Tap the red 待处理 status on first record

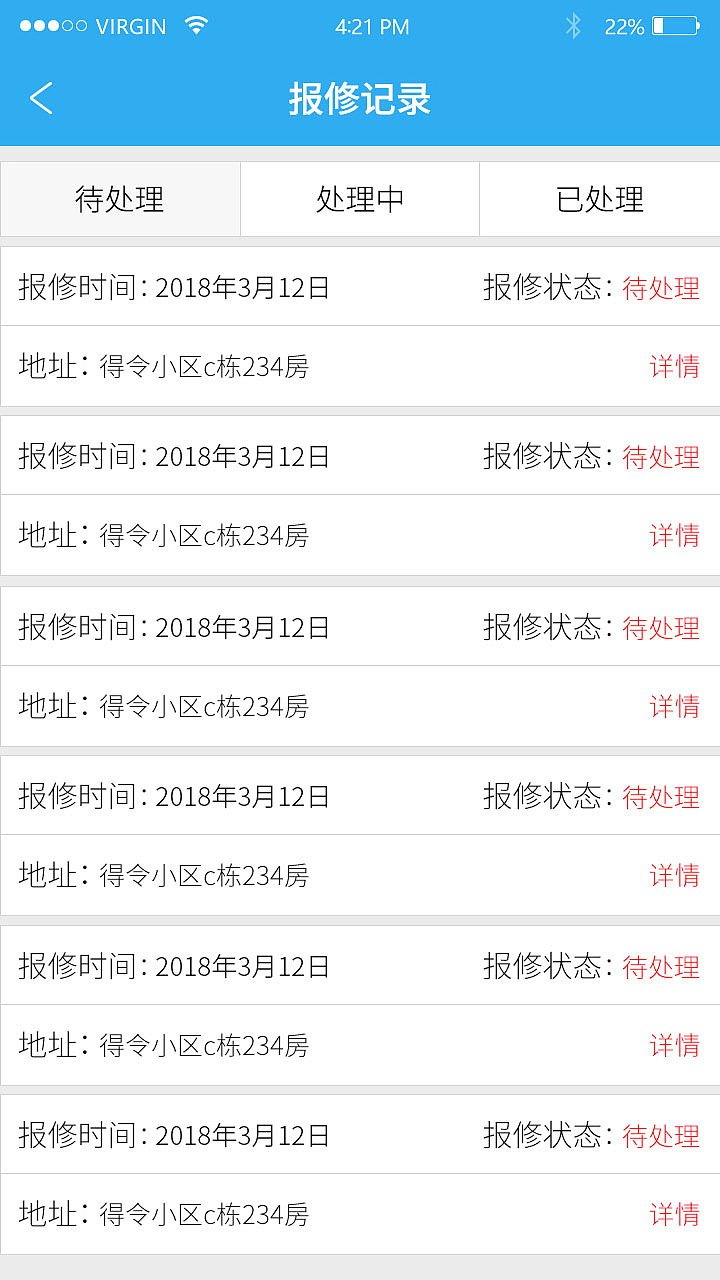point(660,288)
